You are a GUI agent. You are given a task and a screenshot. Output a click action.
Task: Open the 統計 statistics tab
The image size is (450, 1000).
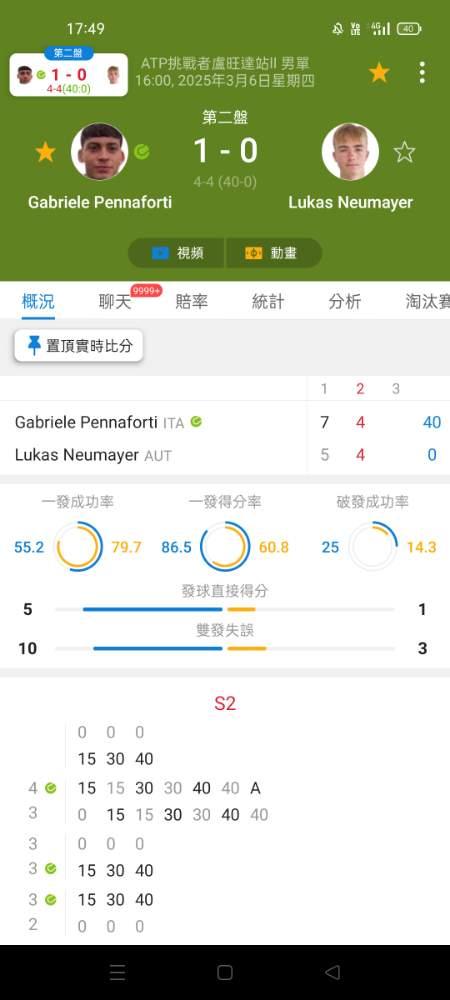click(x=268, y=302)
